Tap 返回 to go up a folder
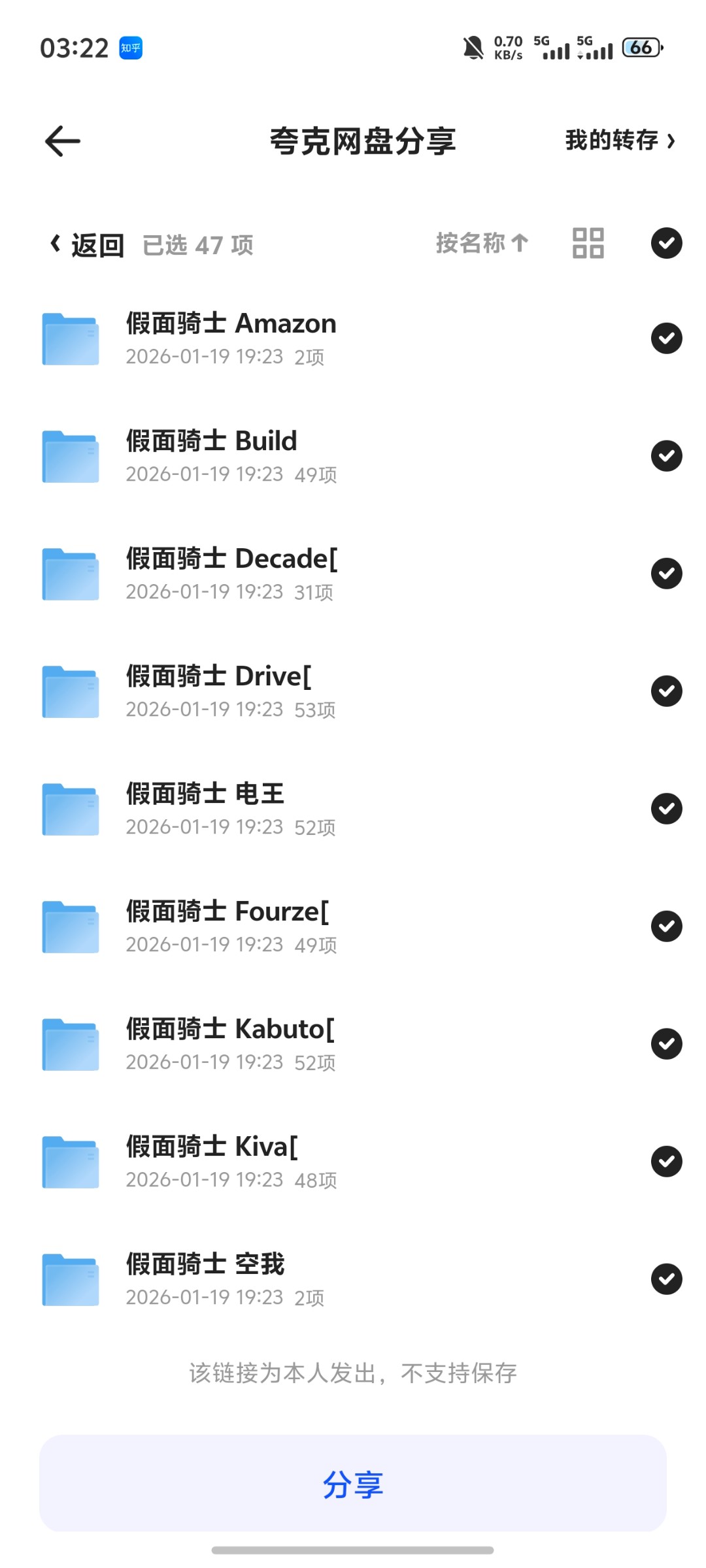Viewport: 706px width, 1568px height. (x=88, y=245)
